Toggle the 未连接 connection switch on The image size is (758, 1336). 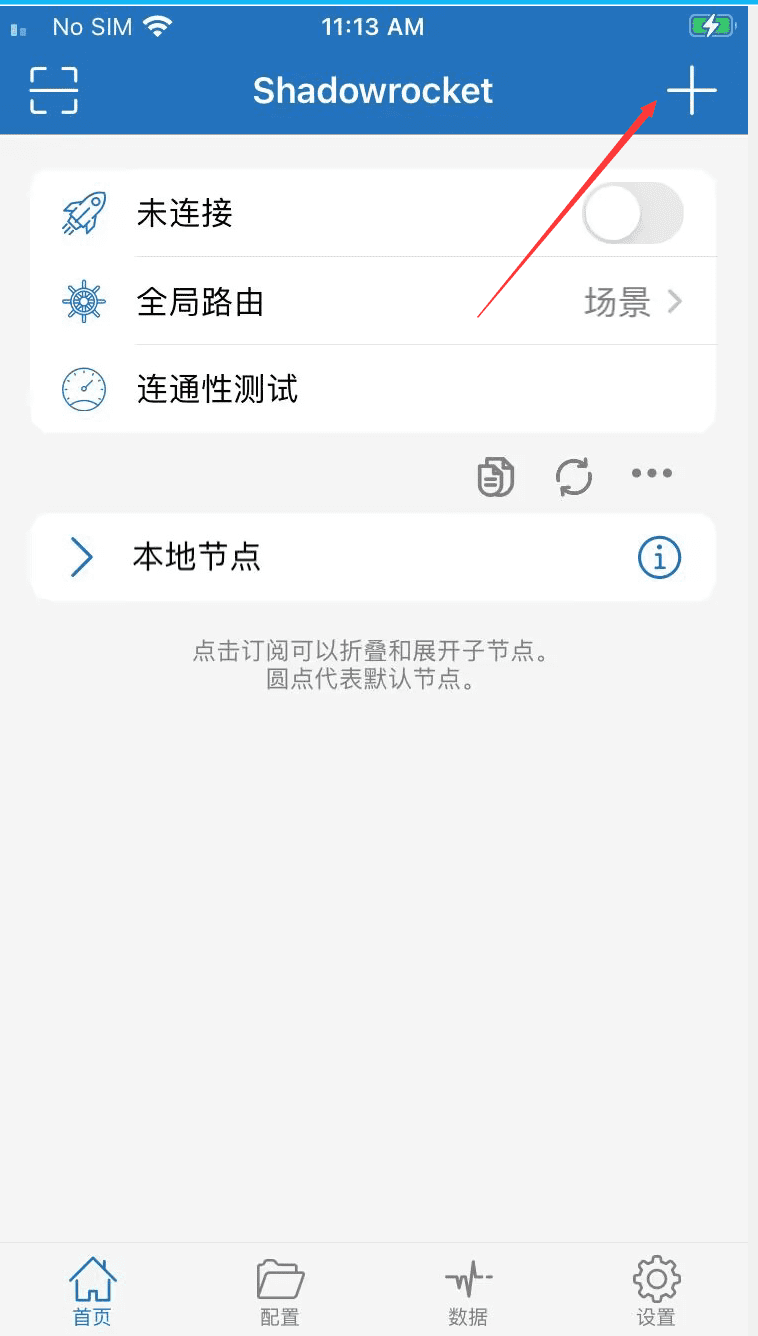point(633,212)
